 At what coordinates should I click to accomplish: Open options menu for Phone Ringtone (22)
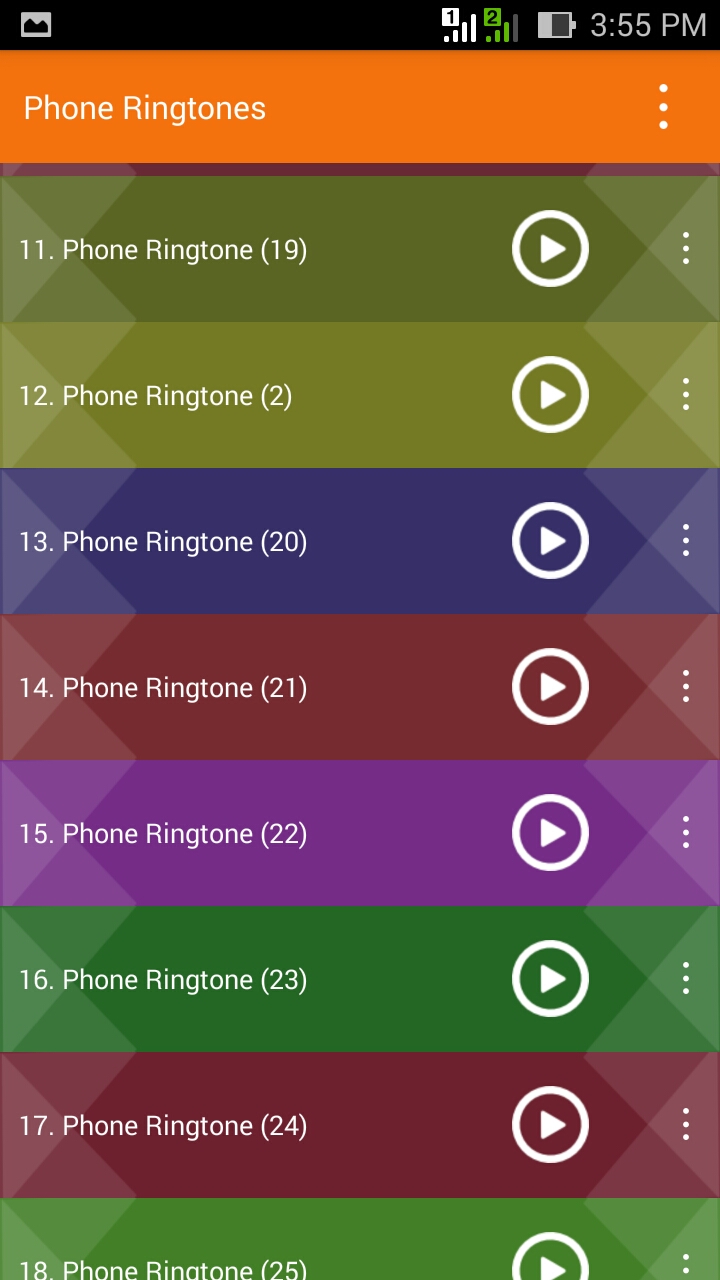685,832
